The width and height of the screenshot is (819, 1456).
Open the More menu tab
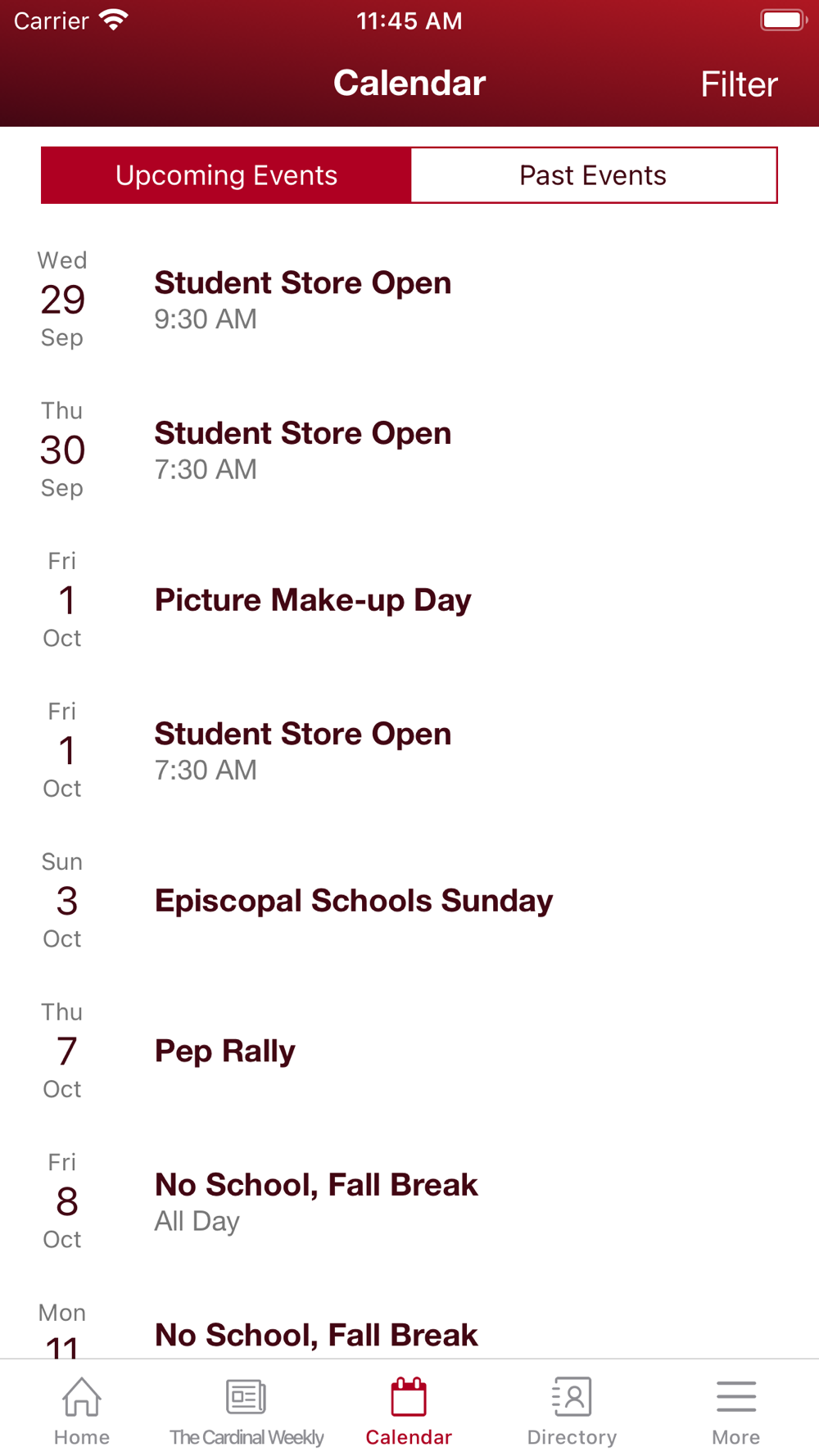(x=735, y=1410)
